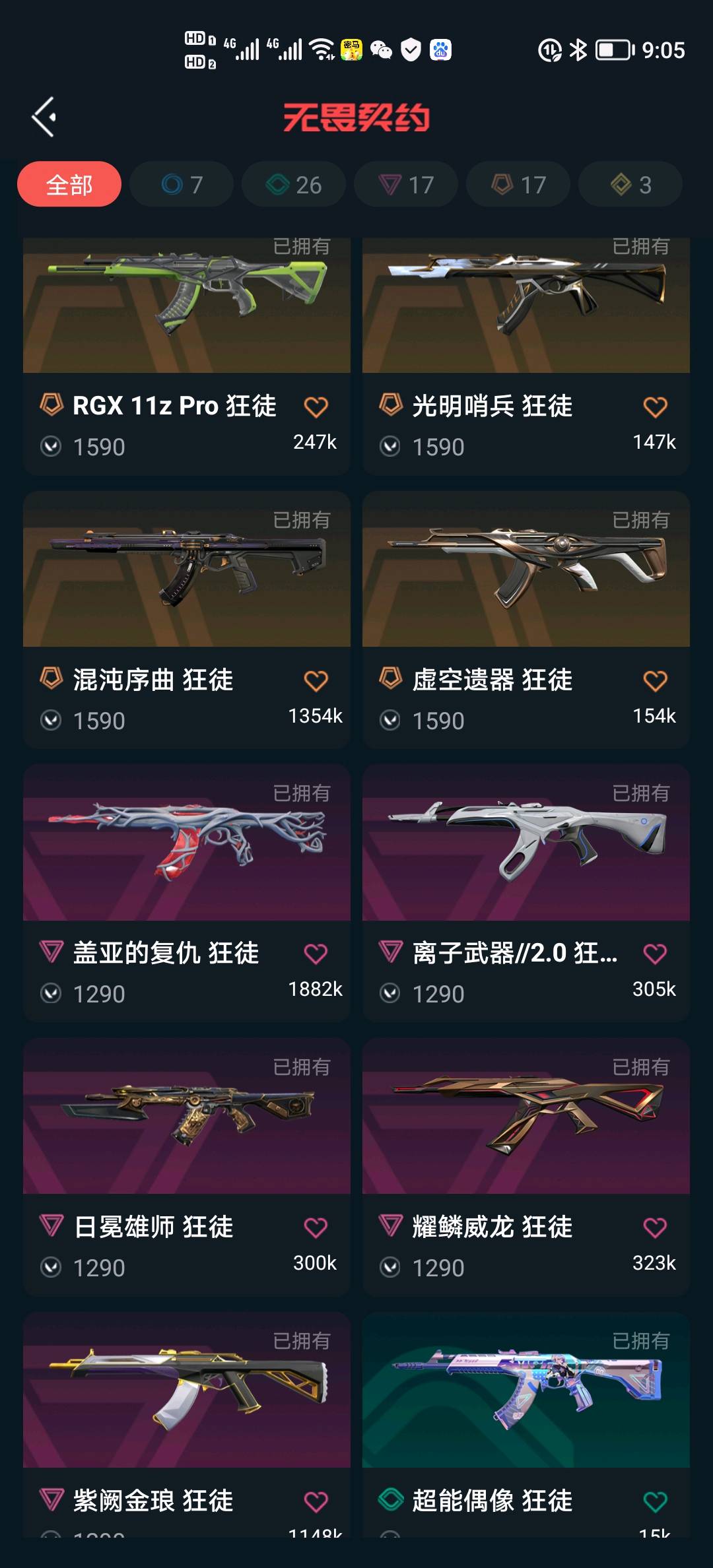Open the 日冕雄师 狂徒 skin card
The image size is (713, 1568).
(186, 1117)
